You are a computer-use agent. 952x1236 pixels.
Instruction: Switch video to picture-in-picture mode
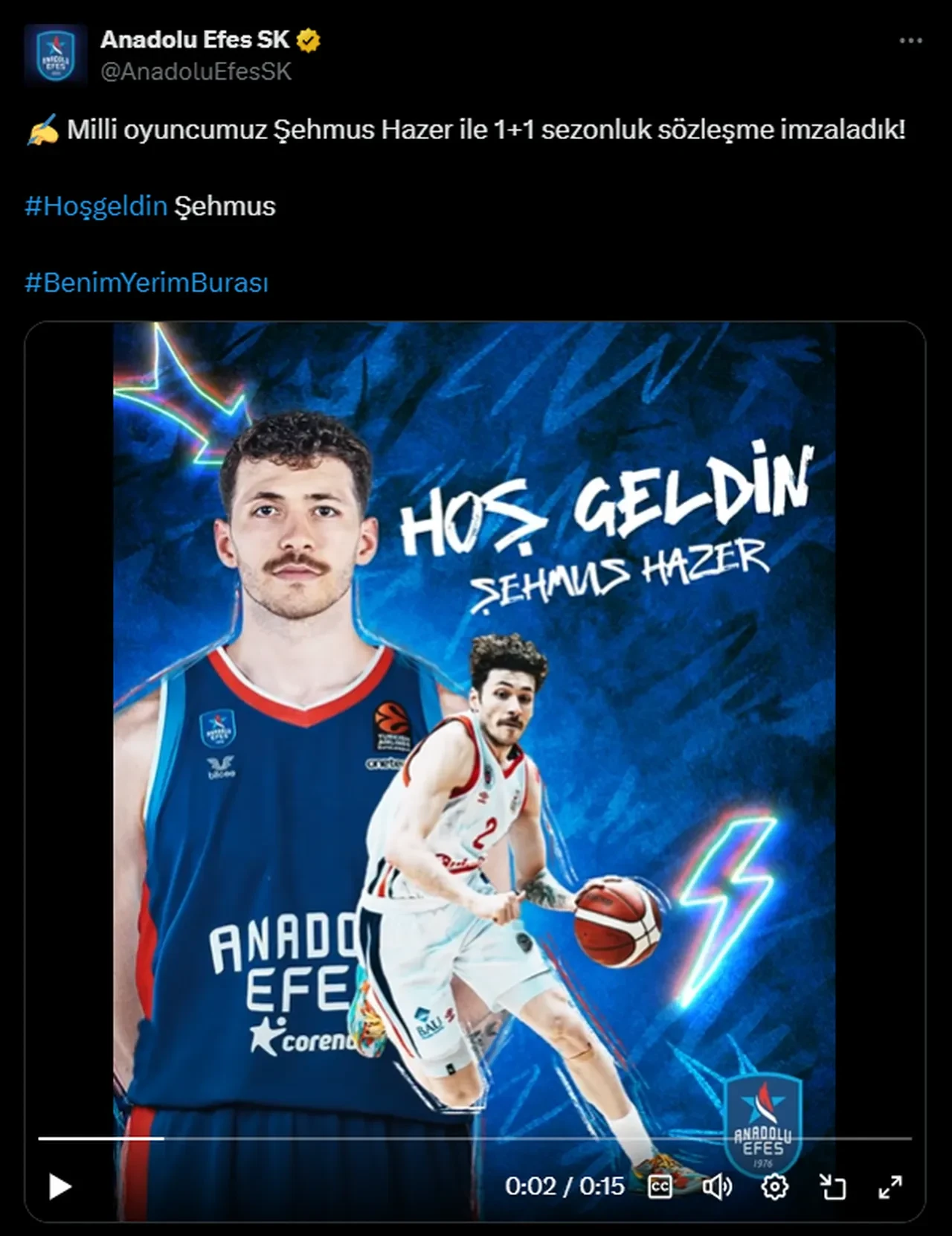point(832,1186)
